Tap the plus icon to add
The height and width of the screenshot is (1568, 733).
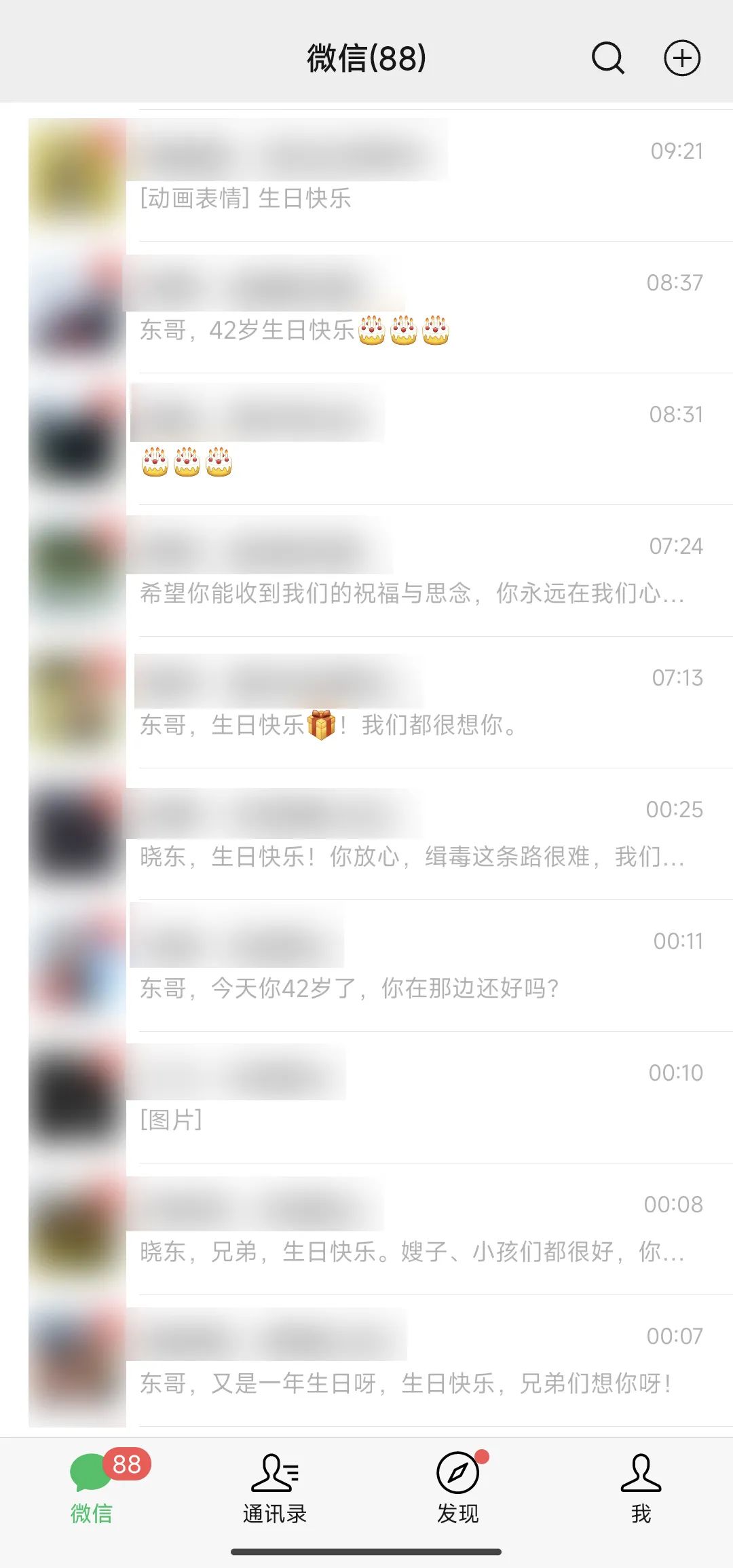pyautogui.click(x=681, y=58)
